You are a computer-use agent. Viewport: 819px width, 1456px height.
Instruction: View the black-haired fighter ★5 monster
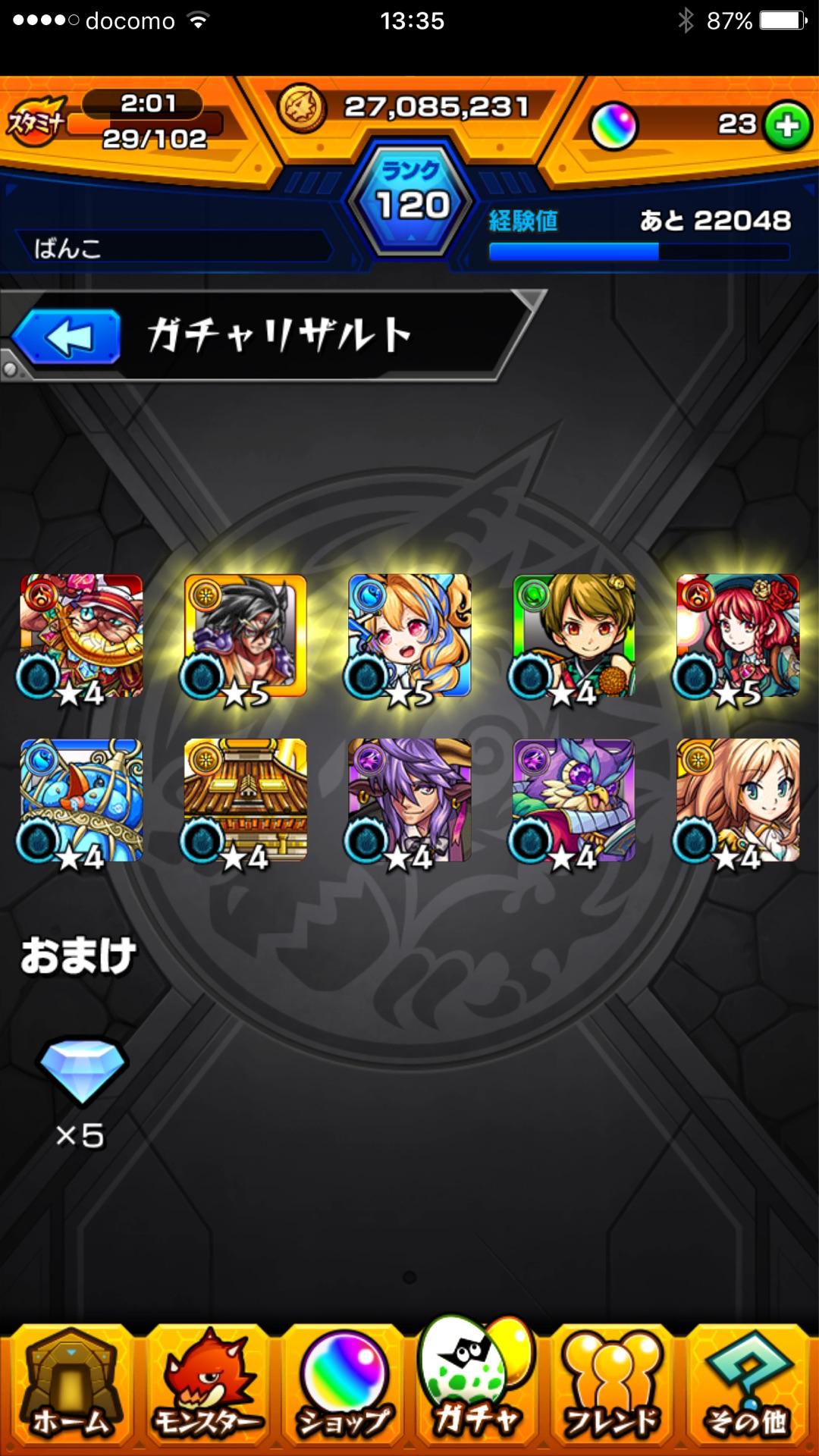(x=246, y=635)
